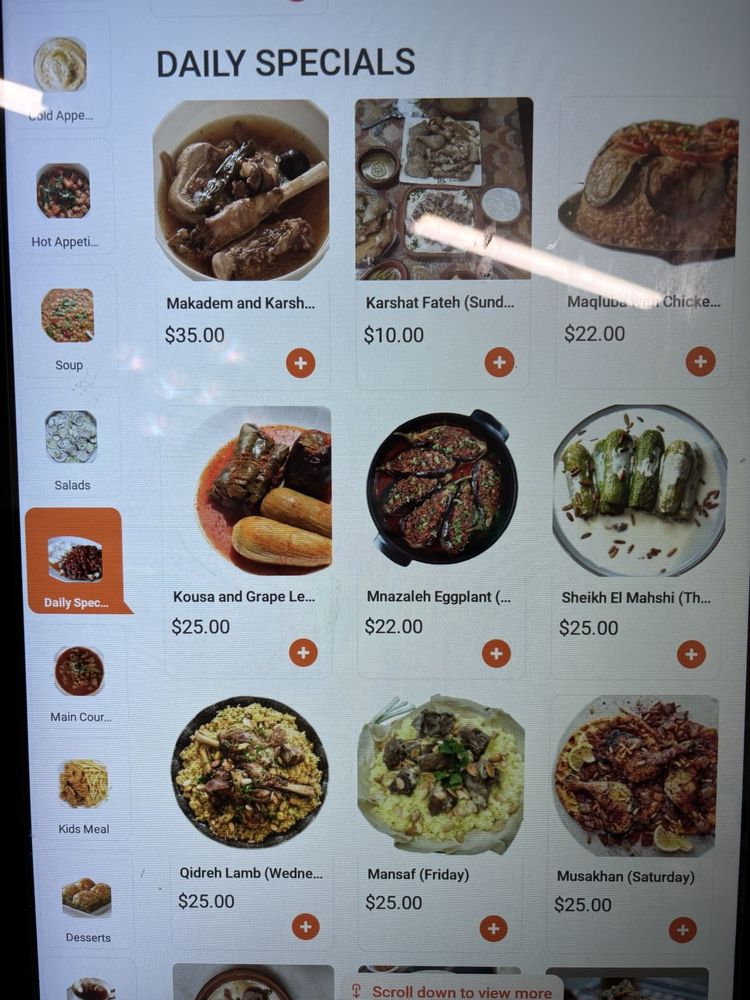Open the Mnazaleh Eggplant dish card
Viewport: 750px width, 1000px height.
[441, 490]
